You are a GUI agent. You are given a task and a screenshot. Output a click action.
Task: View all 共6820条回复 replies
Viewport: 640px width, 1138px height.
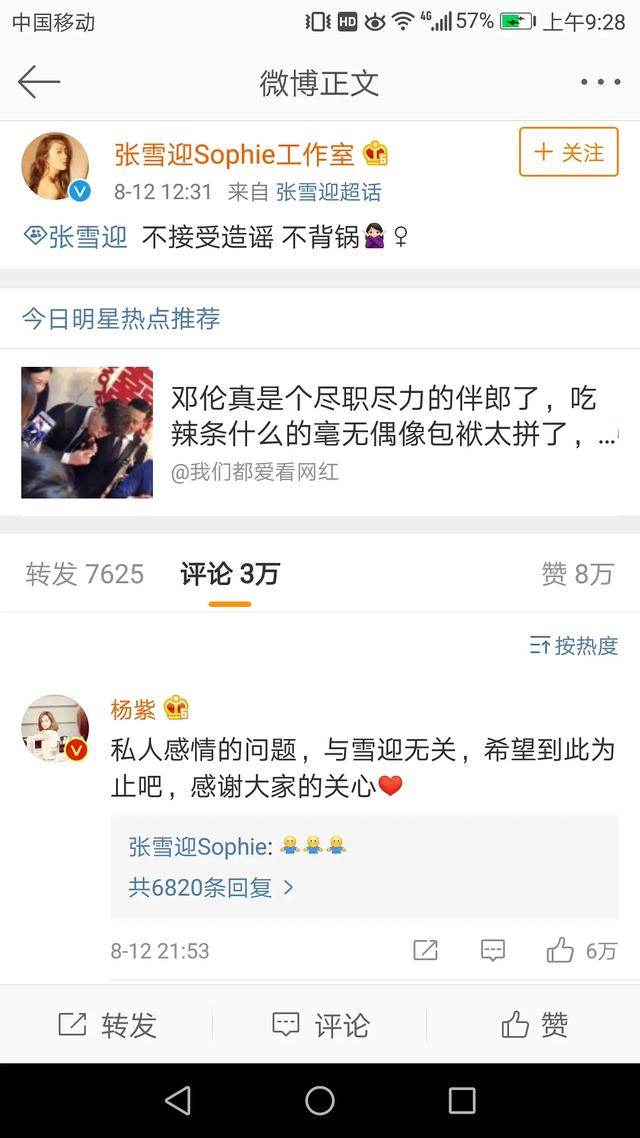[211, 887]
